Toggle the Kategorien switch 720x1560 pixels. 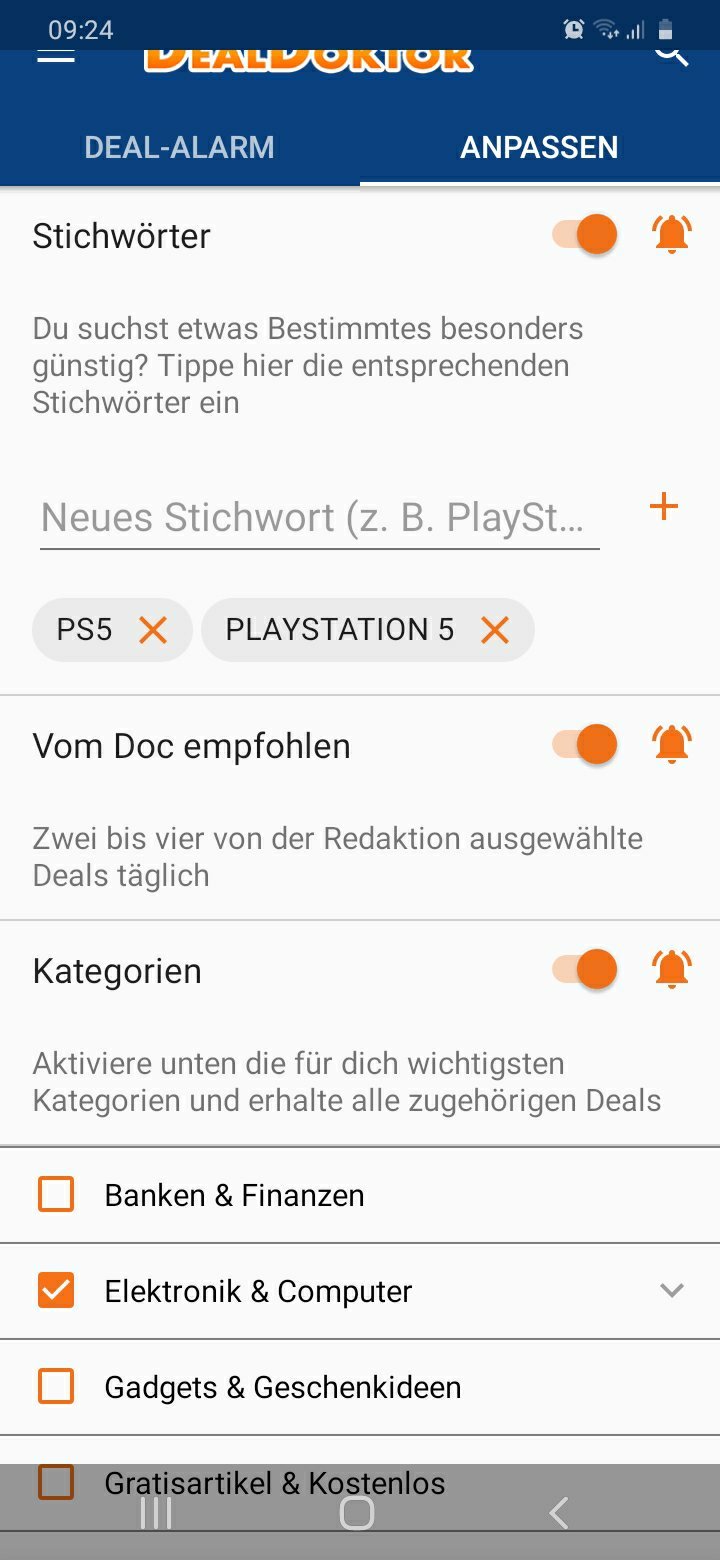pos(585,970)
